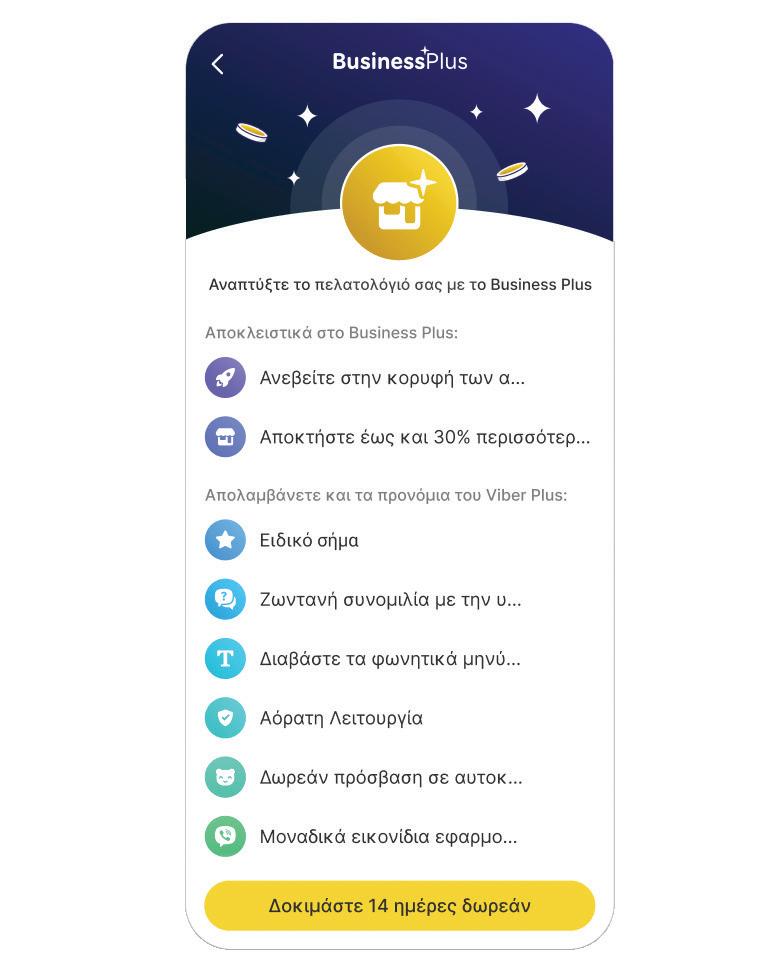
Task: Open the Δωρεάν πρόσβαση σε αυτοκόλλητα row
Action: coord(390,777)
